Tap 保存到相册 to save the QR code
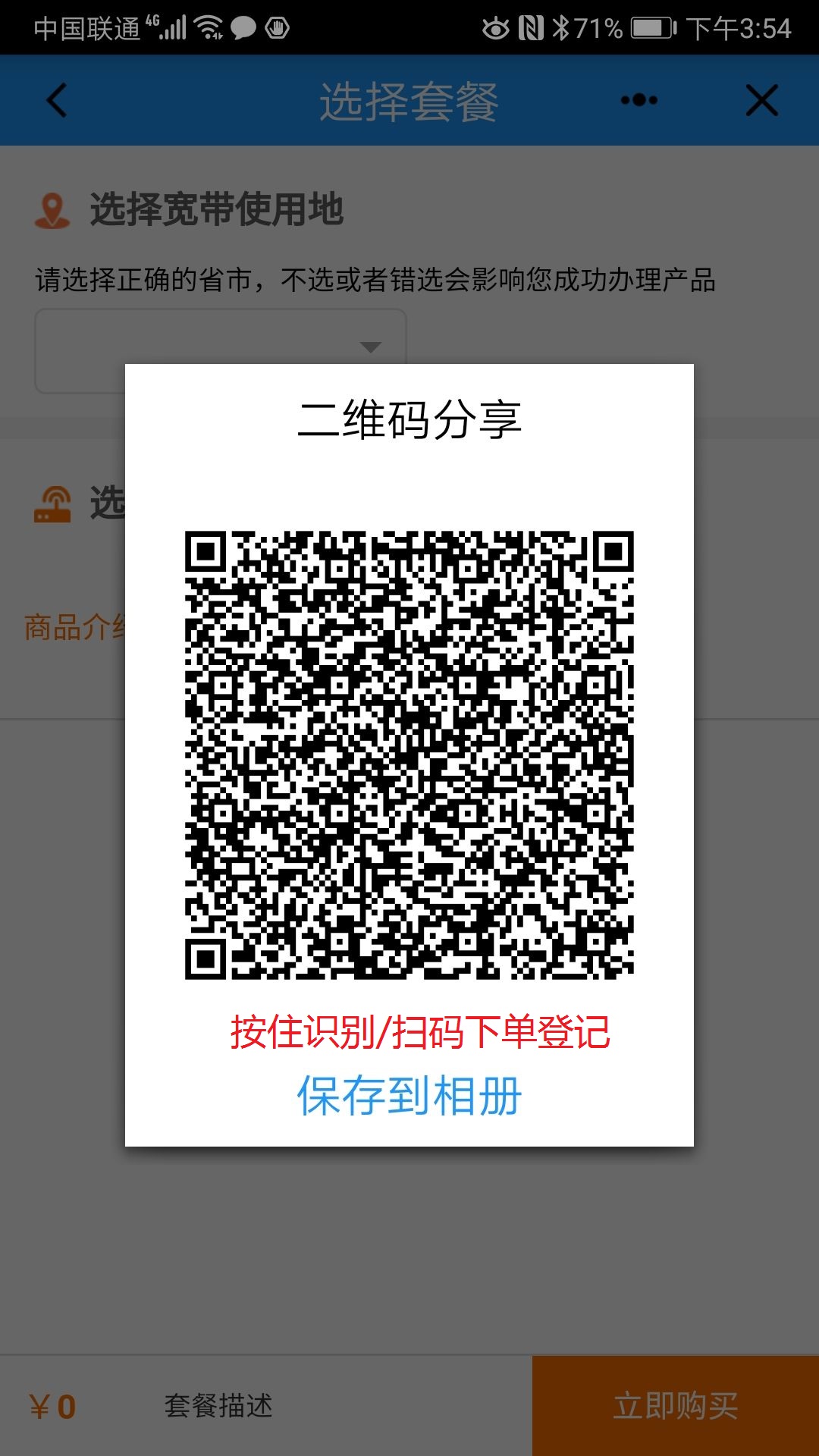This screenshot has height=1456, width=819. pyautogui.click(x=409, y=1096)
